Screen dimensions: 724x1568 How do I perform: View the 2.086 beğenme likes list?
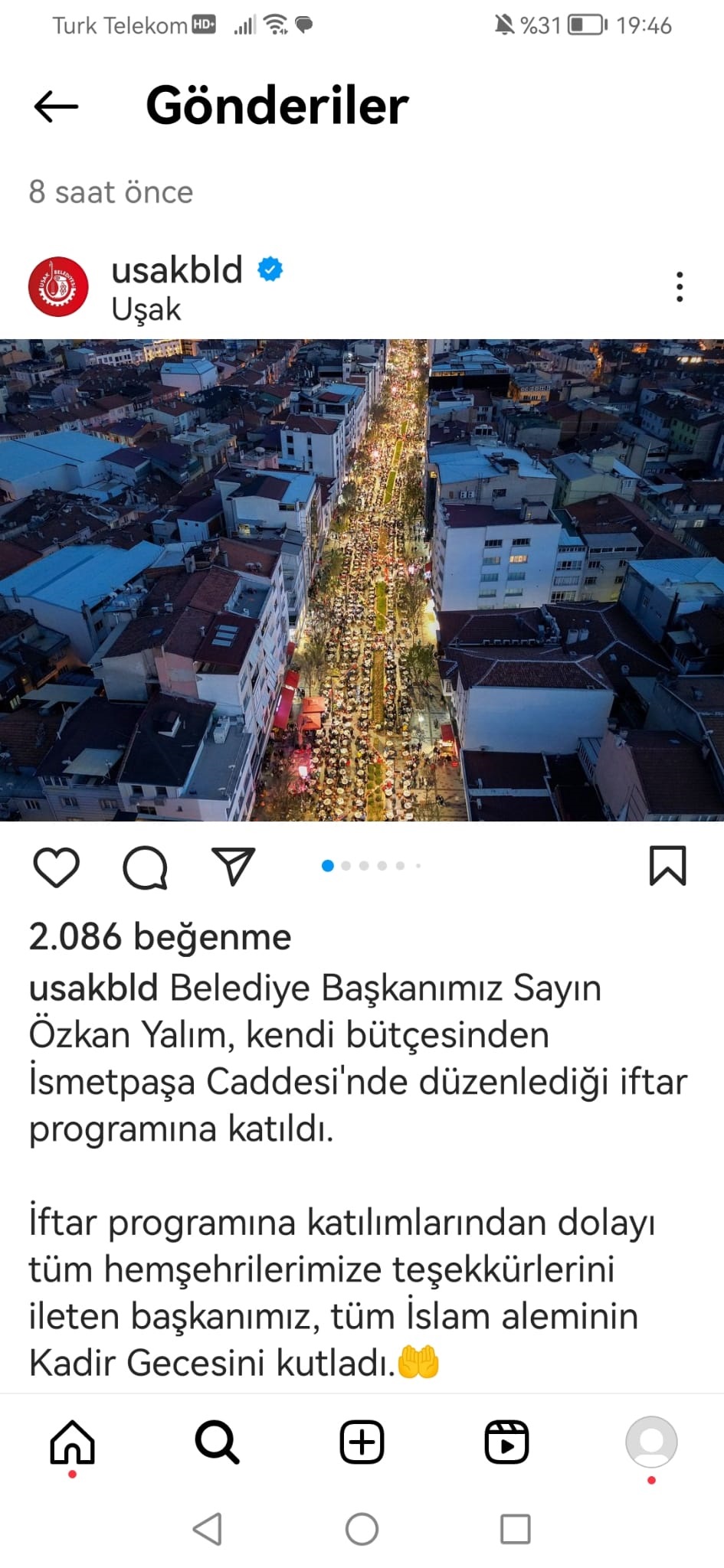pyautogui.click(x=160, y=937)
